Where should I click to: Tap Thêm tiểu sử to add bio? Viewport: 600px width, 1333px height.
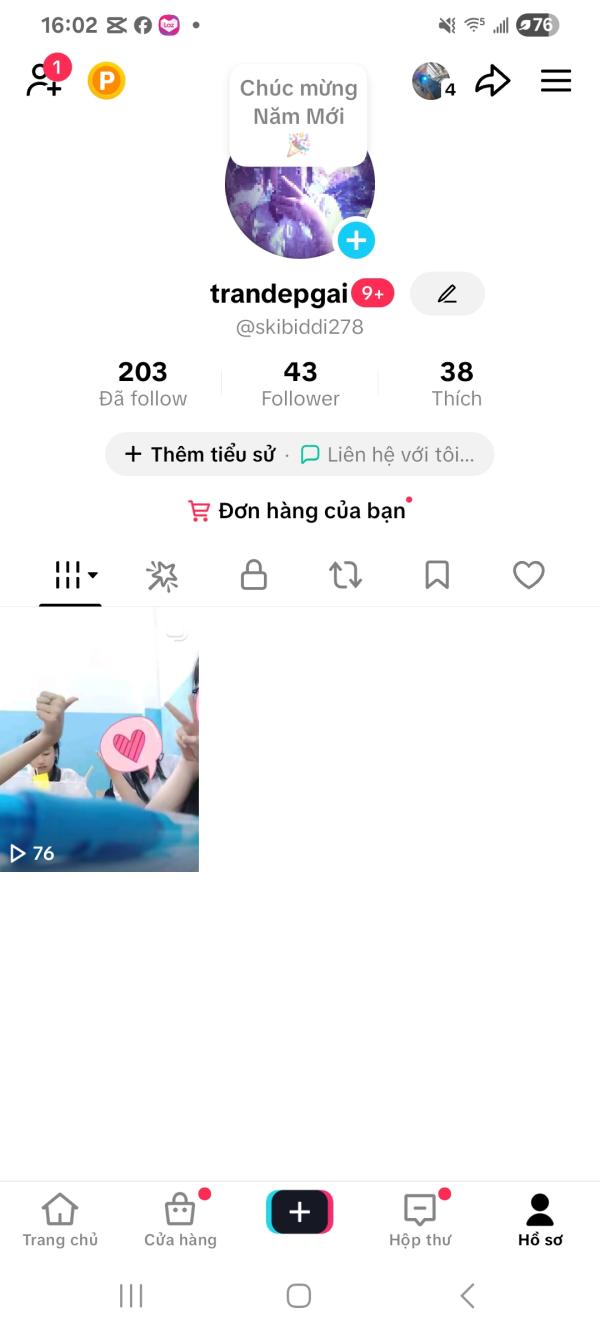tap(200, 454)
